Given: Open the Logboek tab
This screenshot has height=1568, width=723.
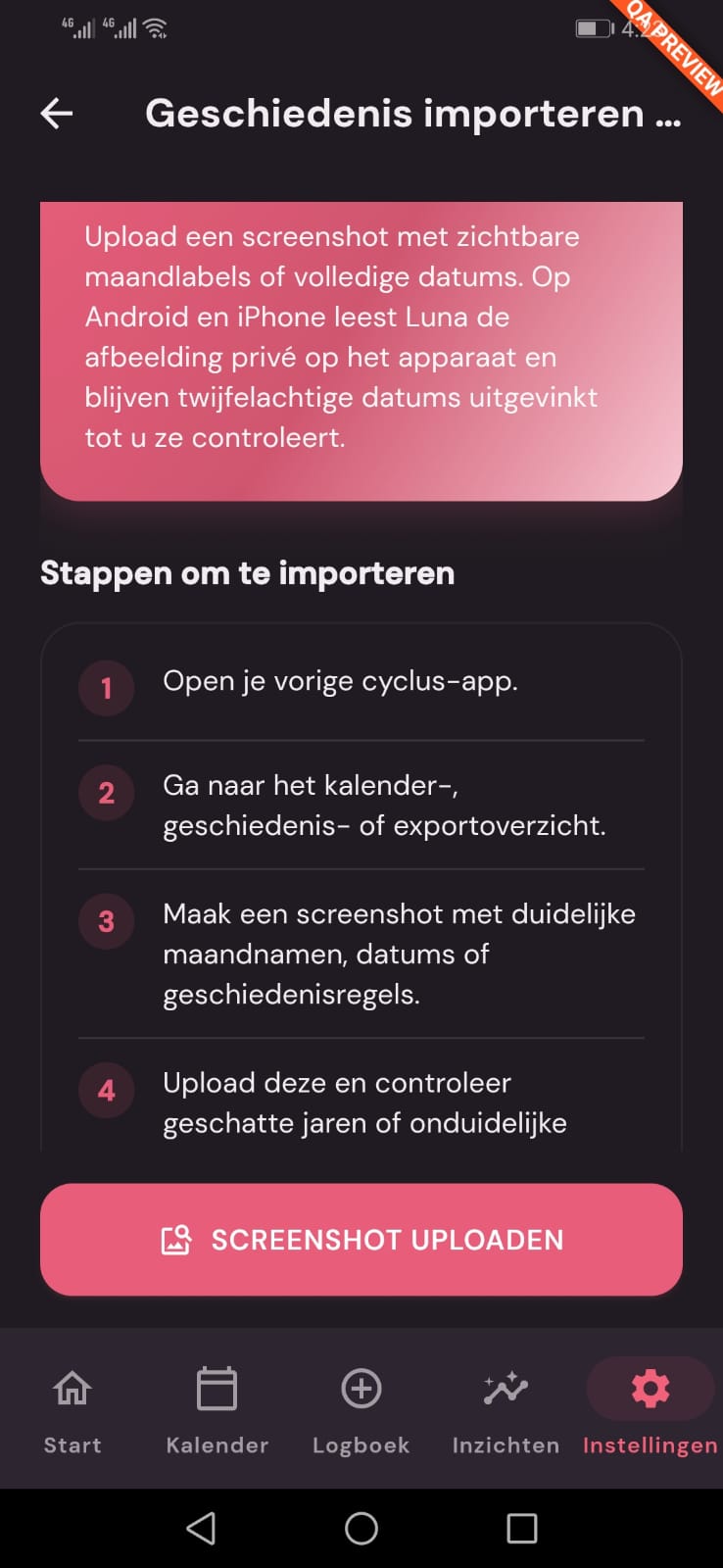Looking at the screenshot, I should (361, 1409).
